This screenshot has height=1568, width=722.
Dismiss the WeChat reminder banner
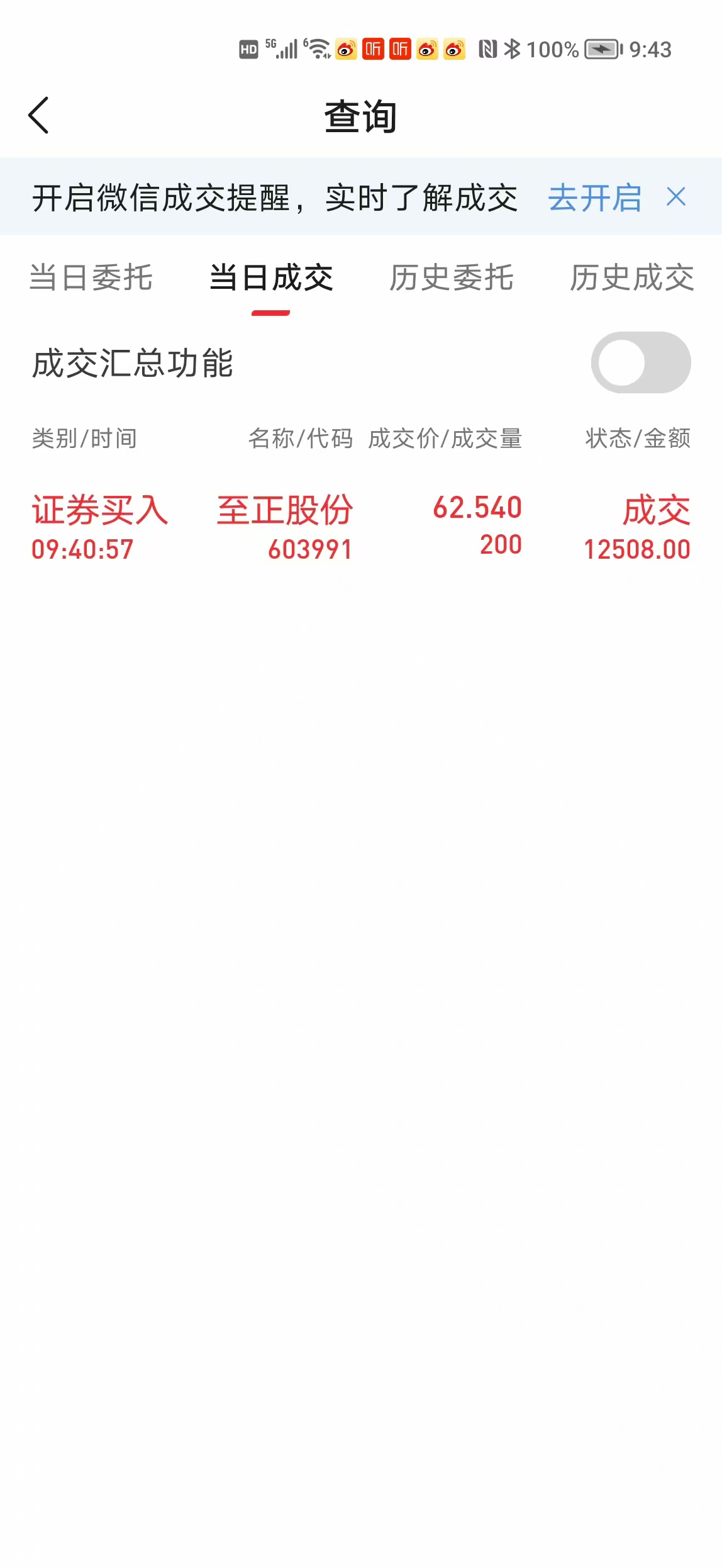pos(676,197)
